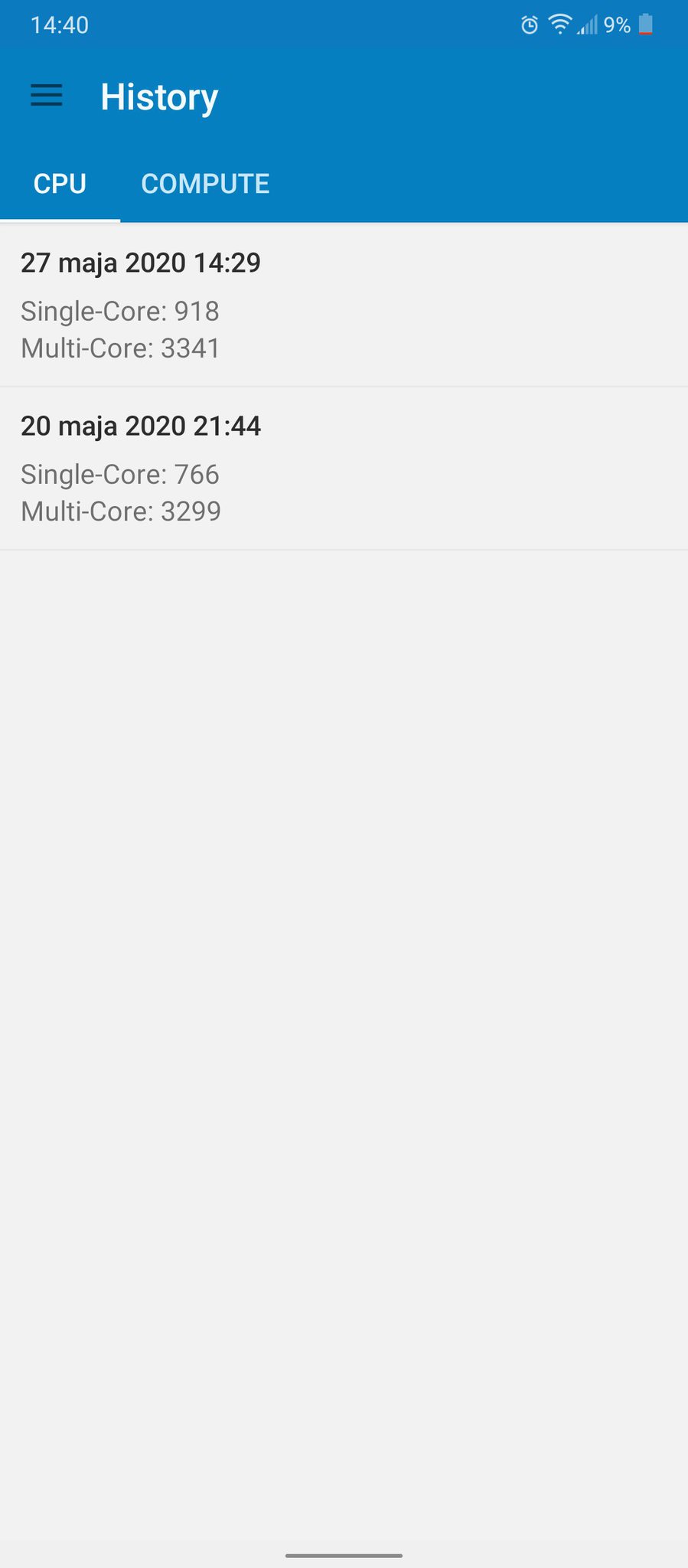Screen dimensions: 688x1568
Task: View the 20 maja 2020 21:44 benchmark entry
Action: click(x=344, y=469)
